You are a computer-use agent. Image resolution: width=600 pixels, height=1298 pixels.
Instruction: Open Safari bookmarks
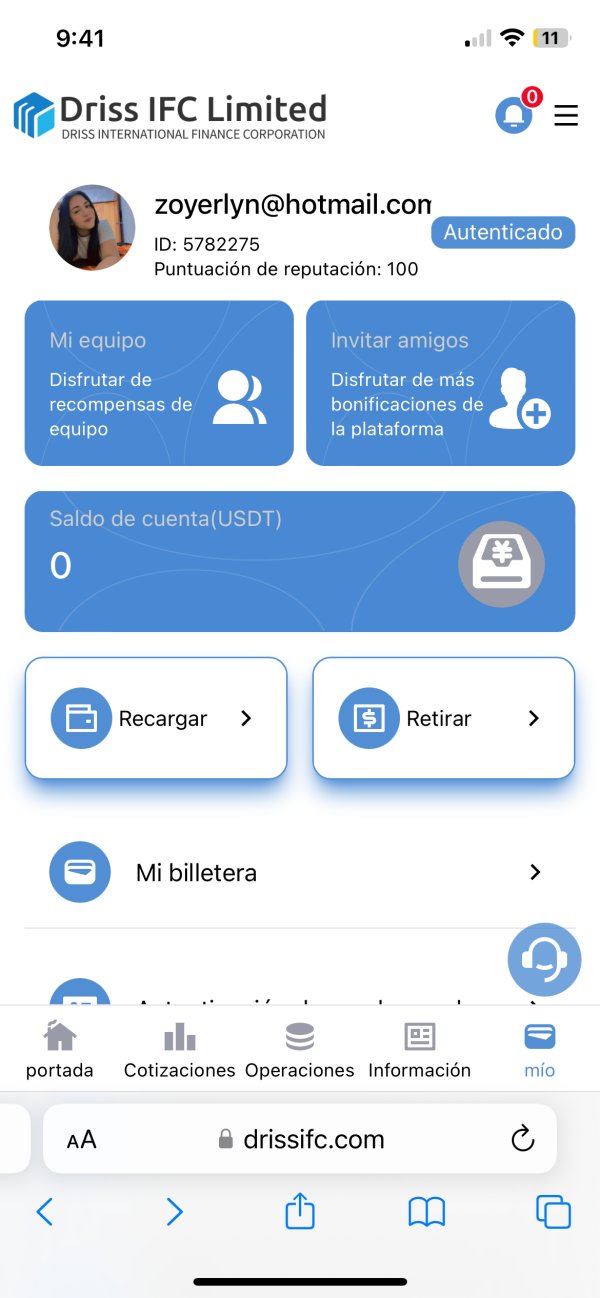point(427,1213)
